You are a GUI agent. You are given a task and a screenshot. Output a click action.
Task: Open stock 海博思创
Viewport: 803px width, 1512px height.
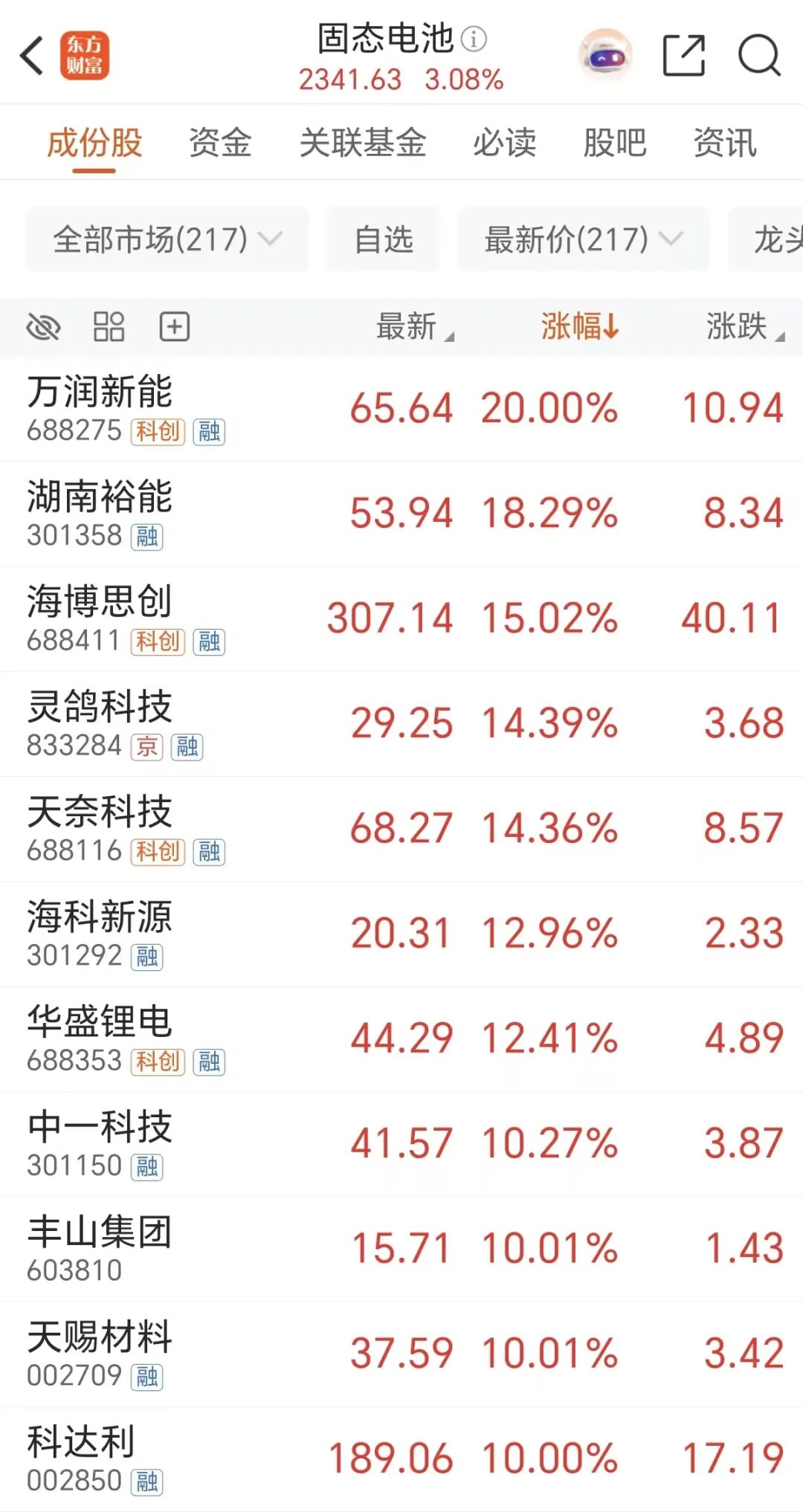pos(401,619)
